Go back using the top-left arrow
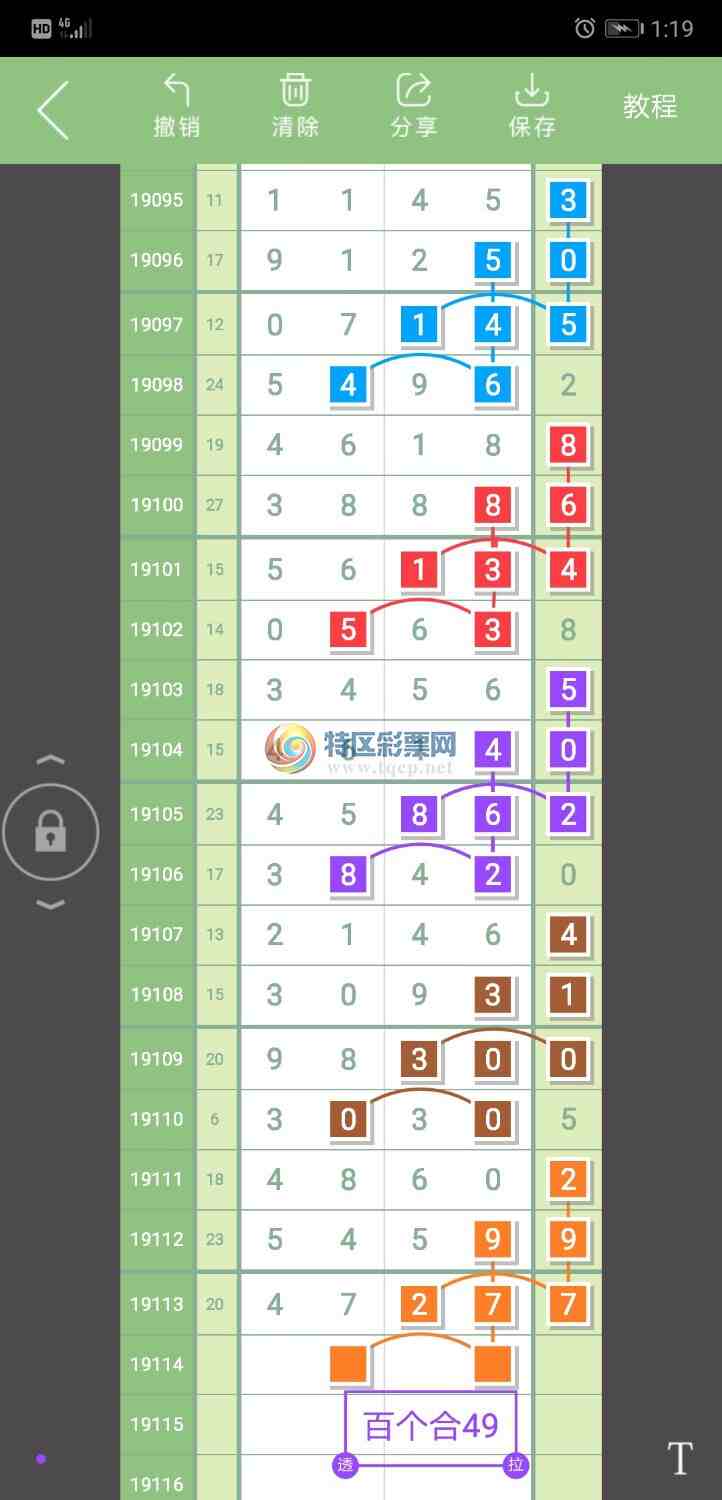The height and width of the screenshot is (1500, 722). coord(54,110)
